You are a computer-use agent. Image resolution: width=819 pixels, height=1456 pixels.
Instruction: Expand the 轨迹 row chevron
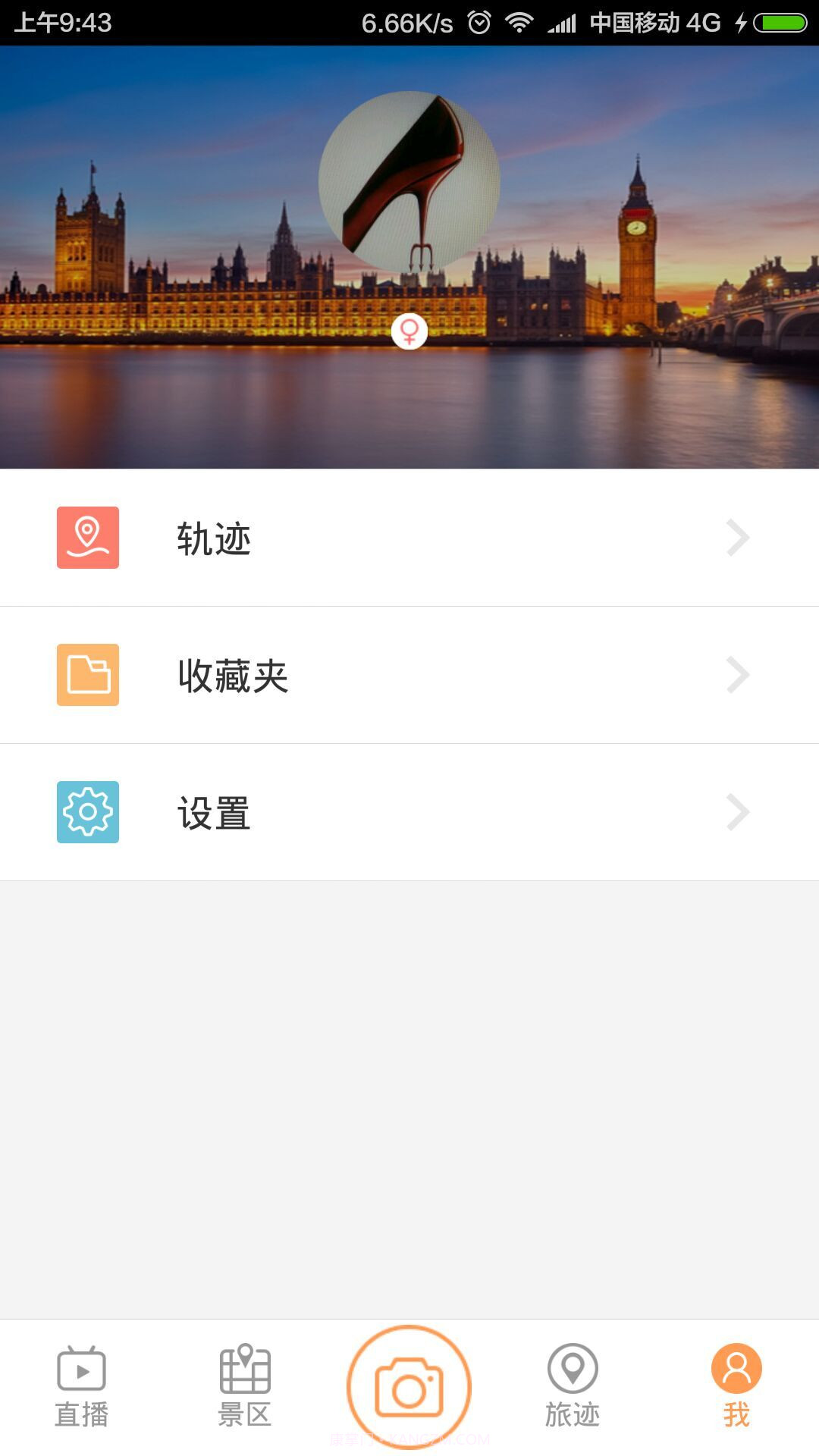click(x=735, y=537)
